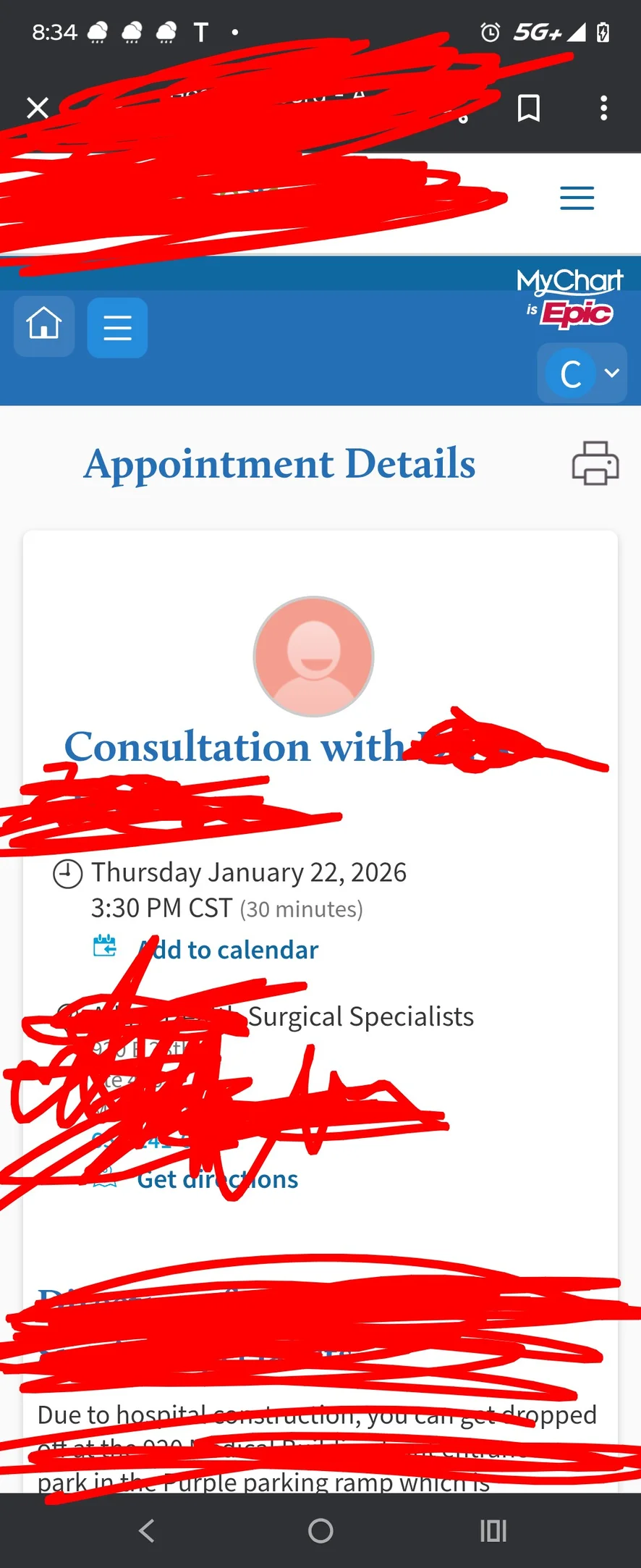The image size is (641, 1568).
Task: Close the browser custom tab
Action: tap(38, 109)
